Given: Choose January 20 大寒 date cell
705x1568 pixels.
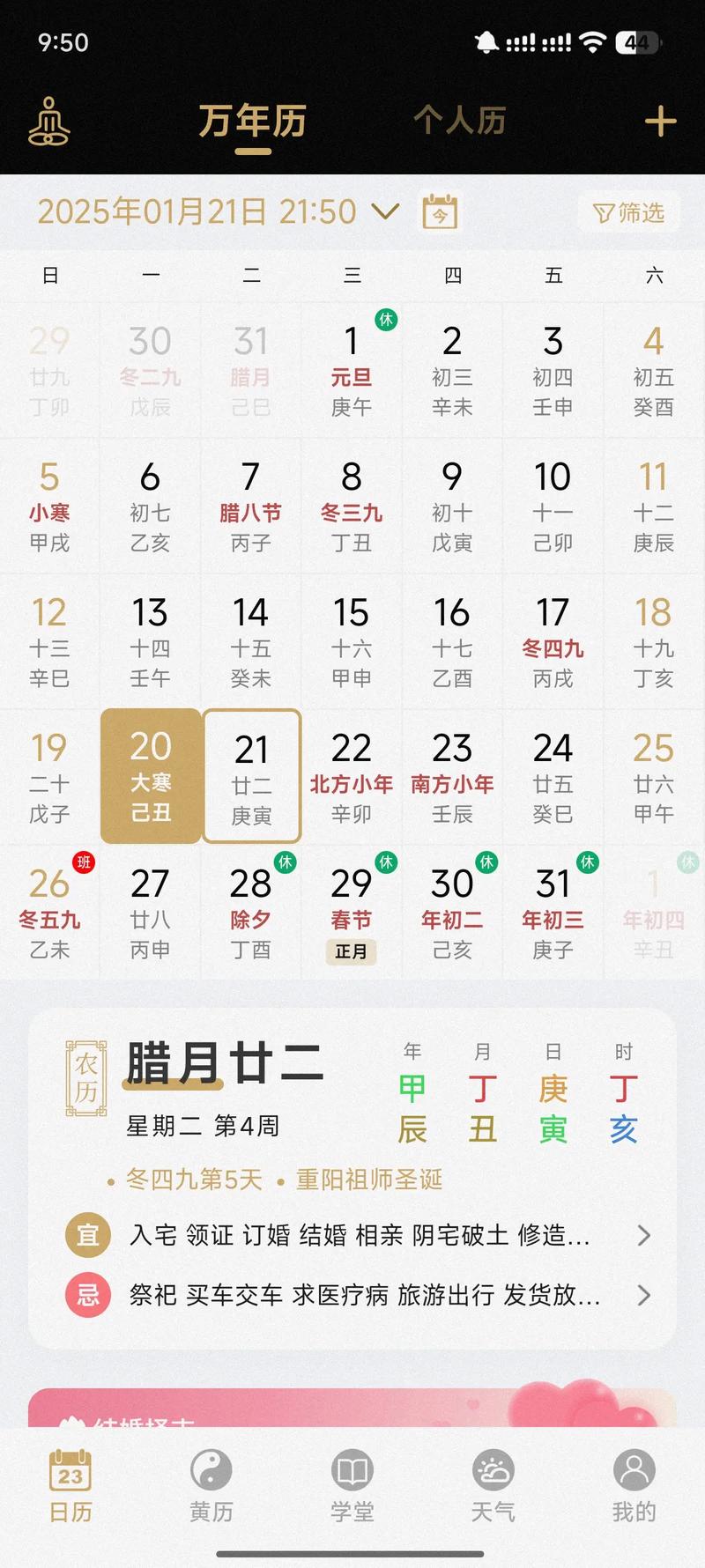Looking at the screenshot, I should point(151,776).
